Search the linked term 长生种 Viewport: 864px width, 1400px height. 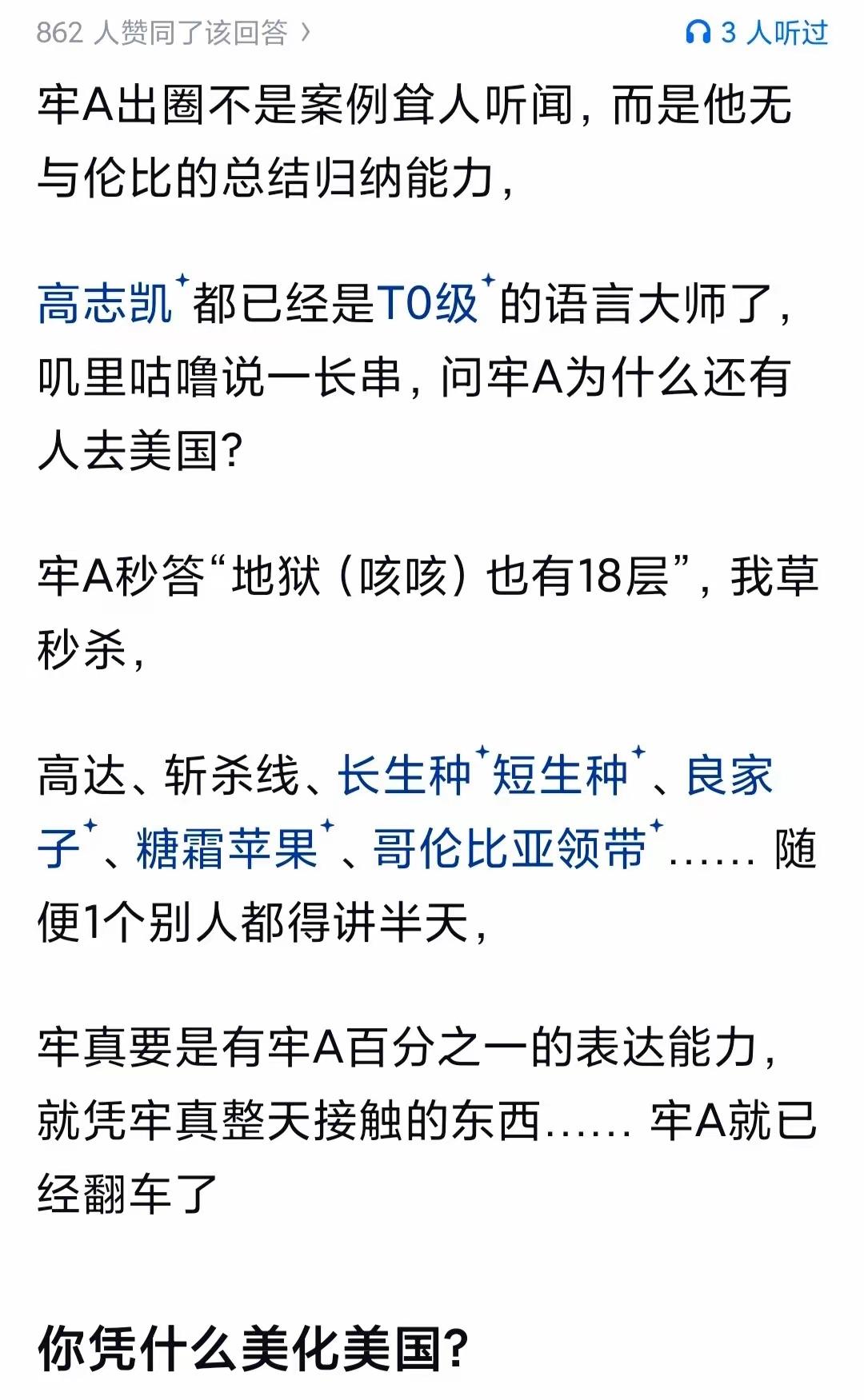404,775
